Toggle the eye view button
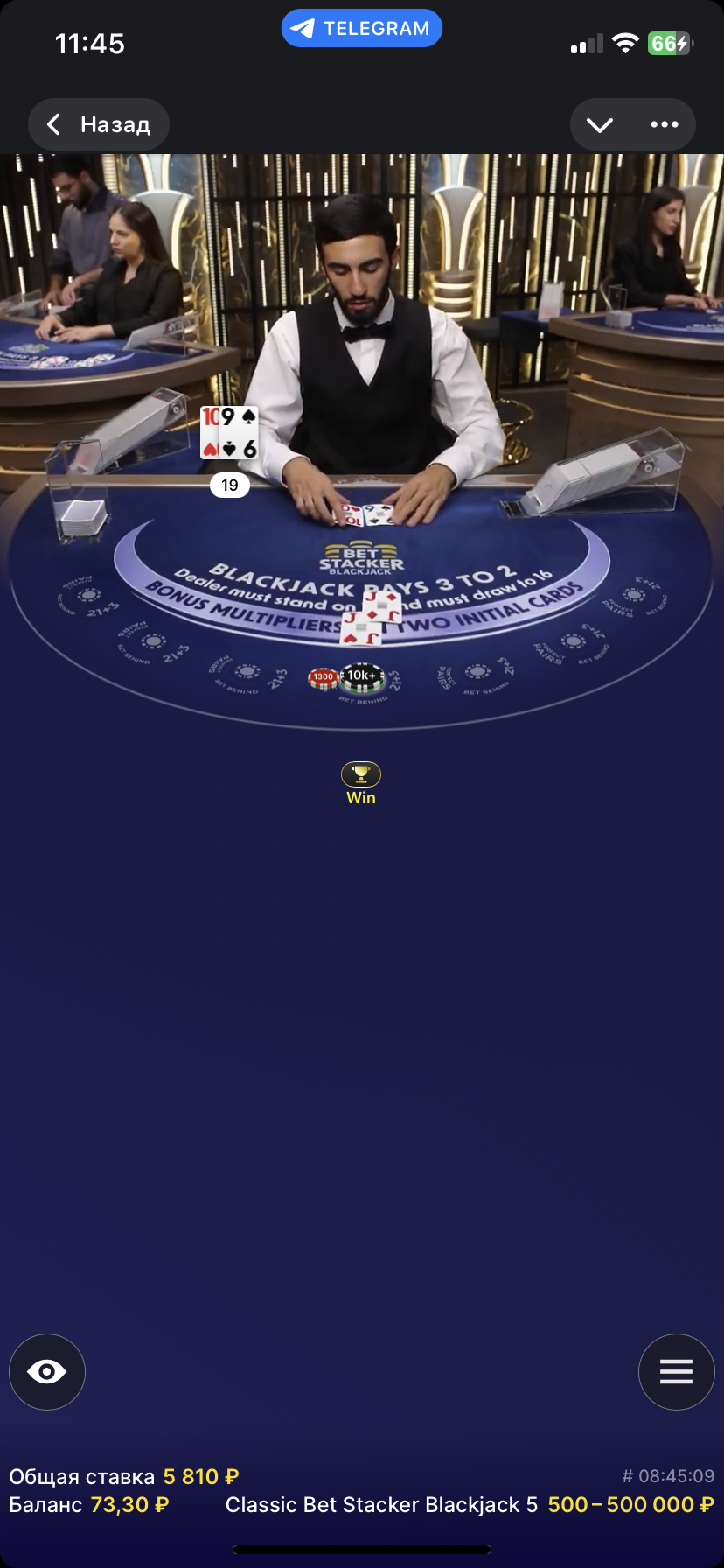The height and width of the screenshot is (1568, 724). click(47, 1371)
